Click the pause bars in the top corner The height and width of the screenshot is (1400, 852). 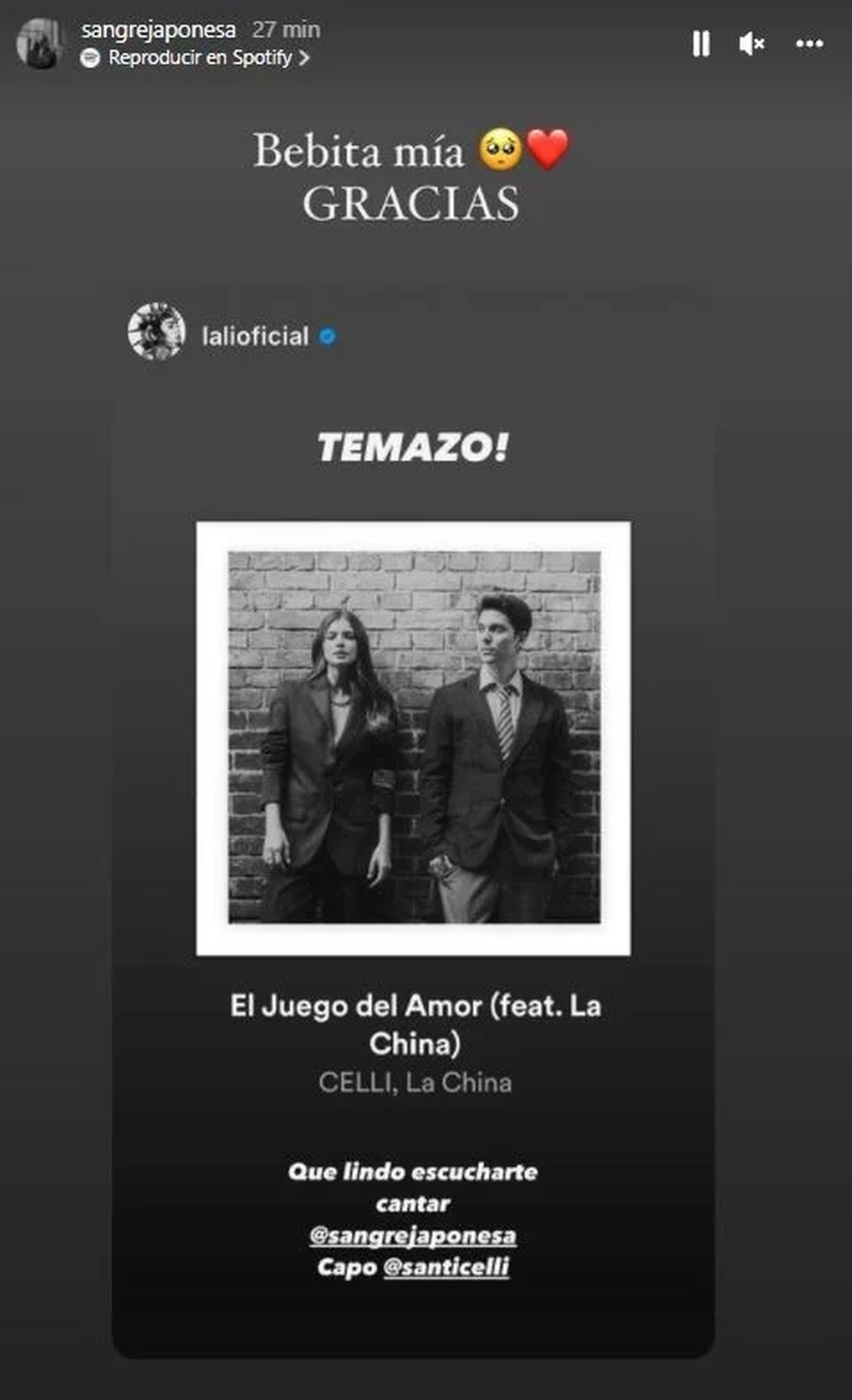click(x=701, y=44)
